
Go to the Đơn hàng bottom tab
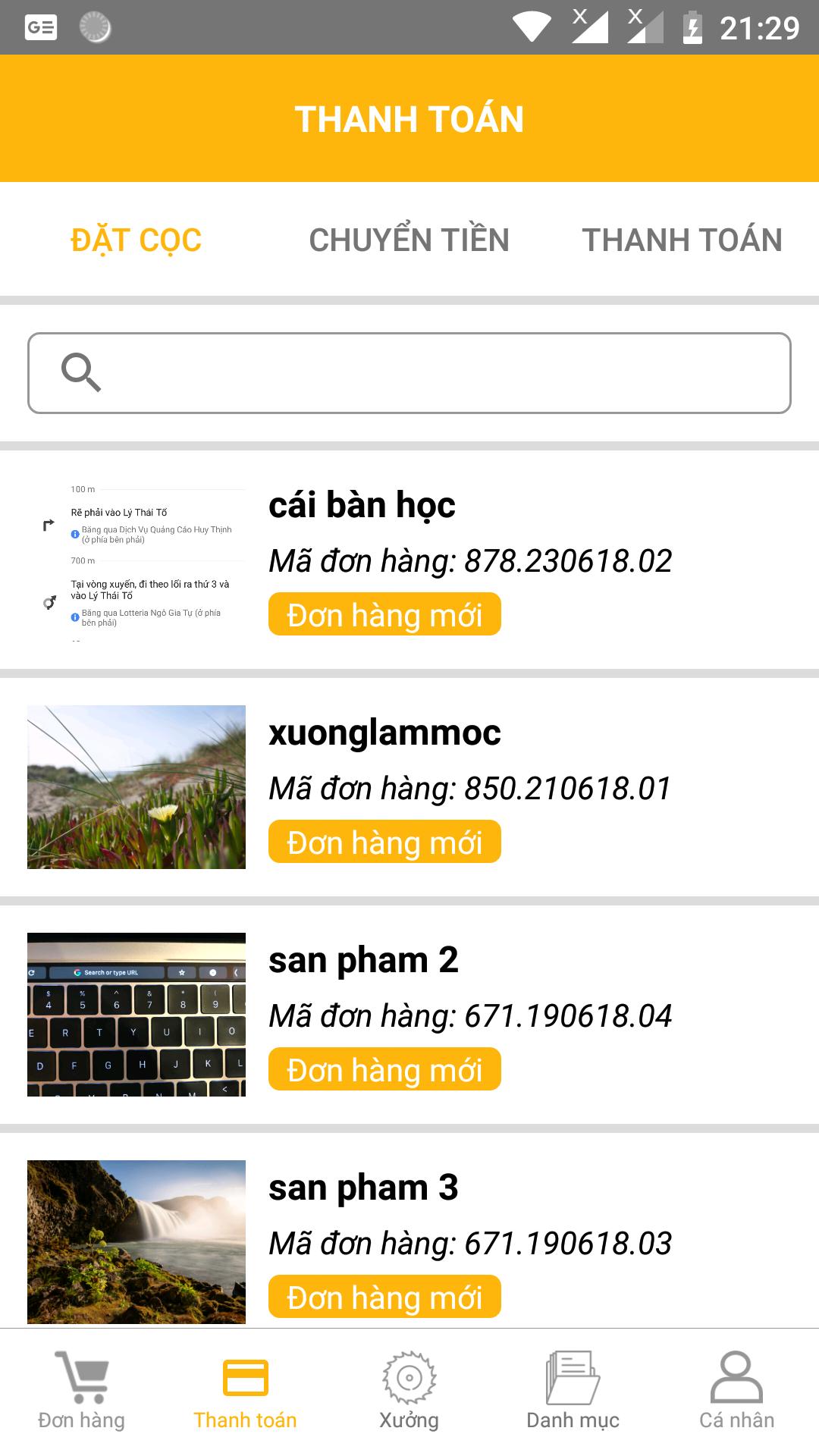tap(82, 1392)
